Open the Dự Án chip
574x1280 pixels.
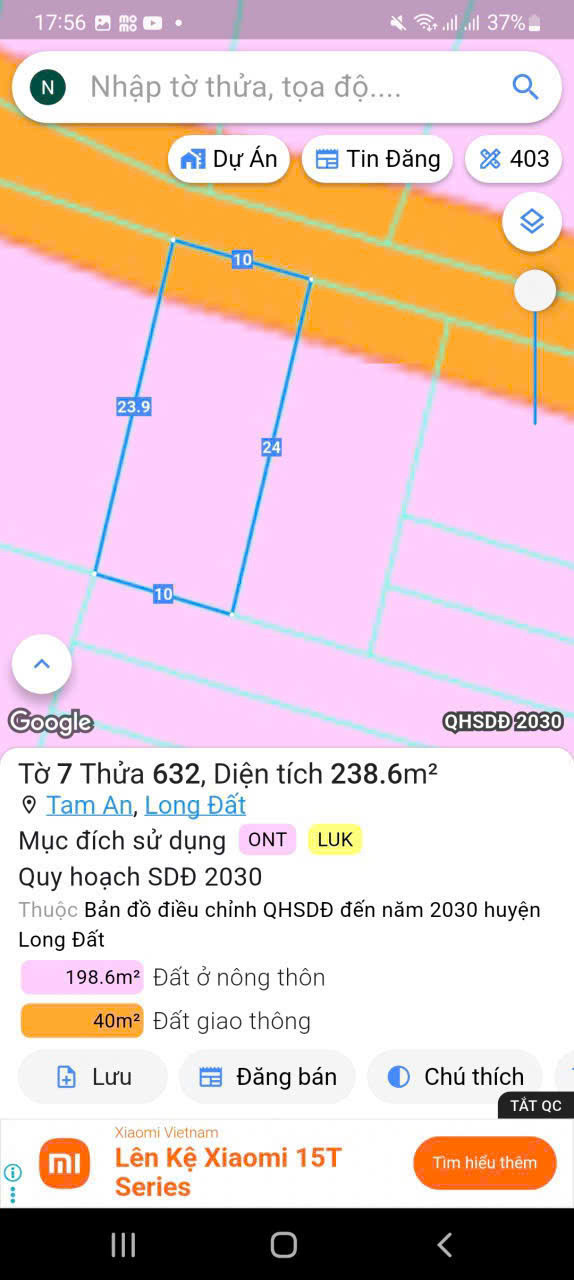(x=229, y=159)
